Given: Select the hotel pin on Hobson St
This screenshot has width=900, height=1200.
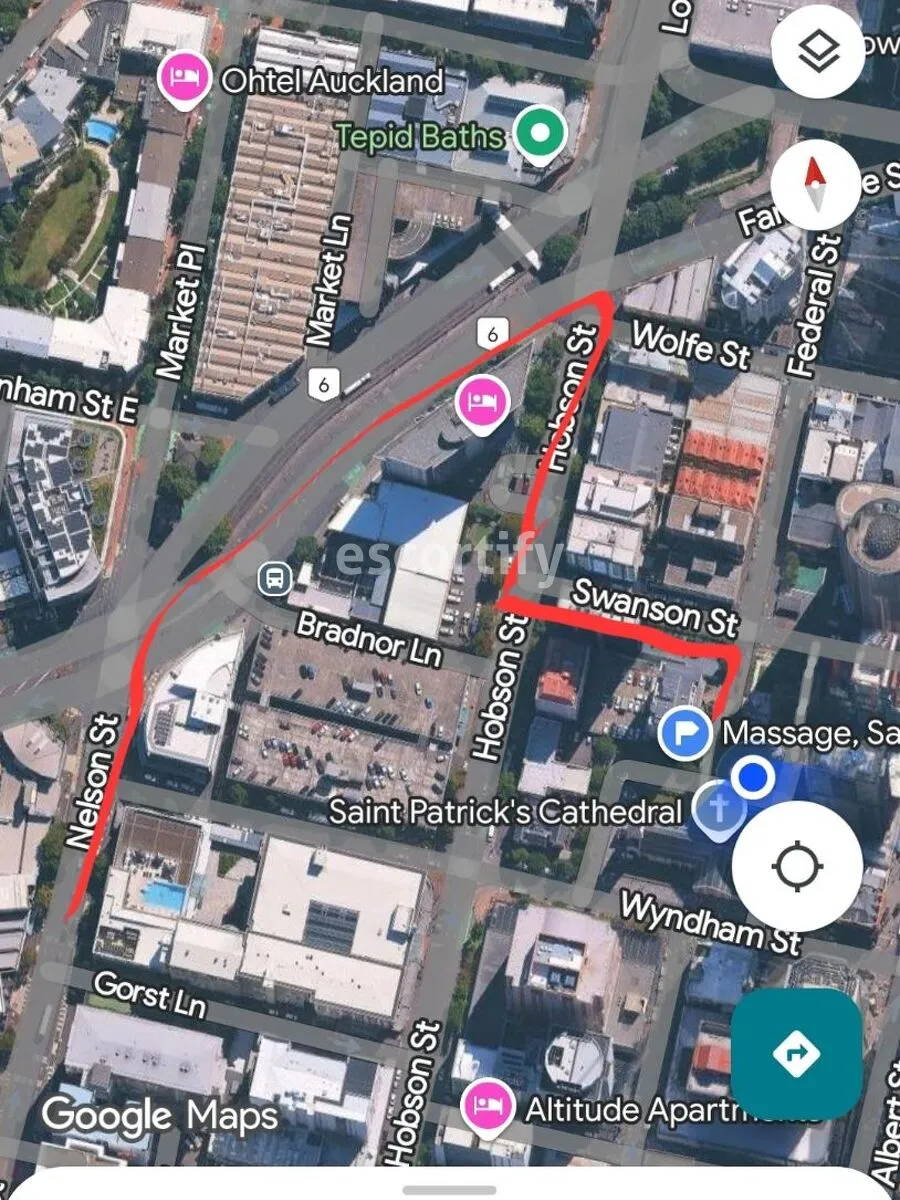Looking at the screenshot, I should coord(483,401).
